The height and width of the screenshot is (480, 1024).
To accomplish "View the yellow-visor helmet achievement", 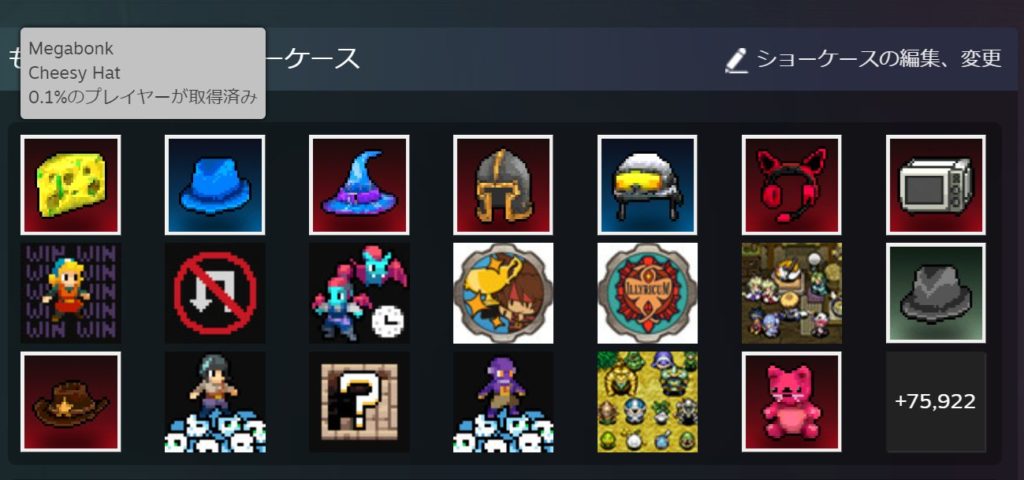I will (x=647, y=185).
